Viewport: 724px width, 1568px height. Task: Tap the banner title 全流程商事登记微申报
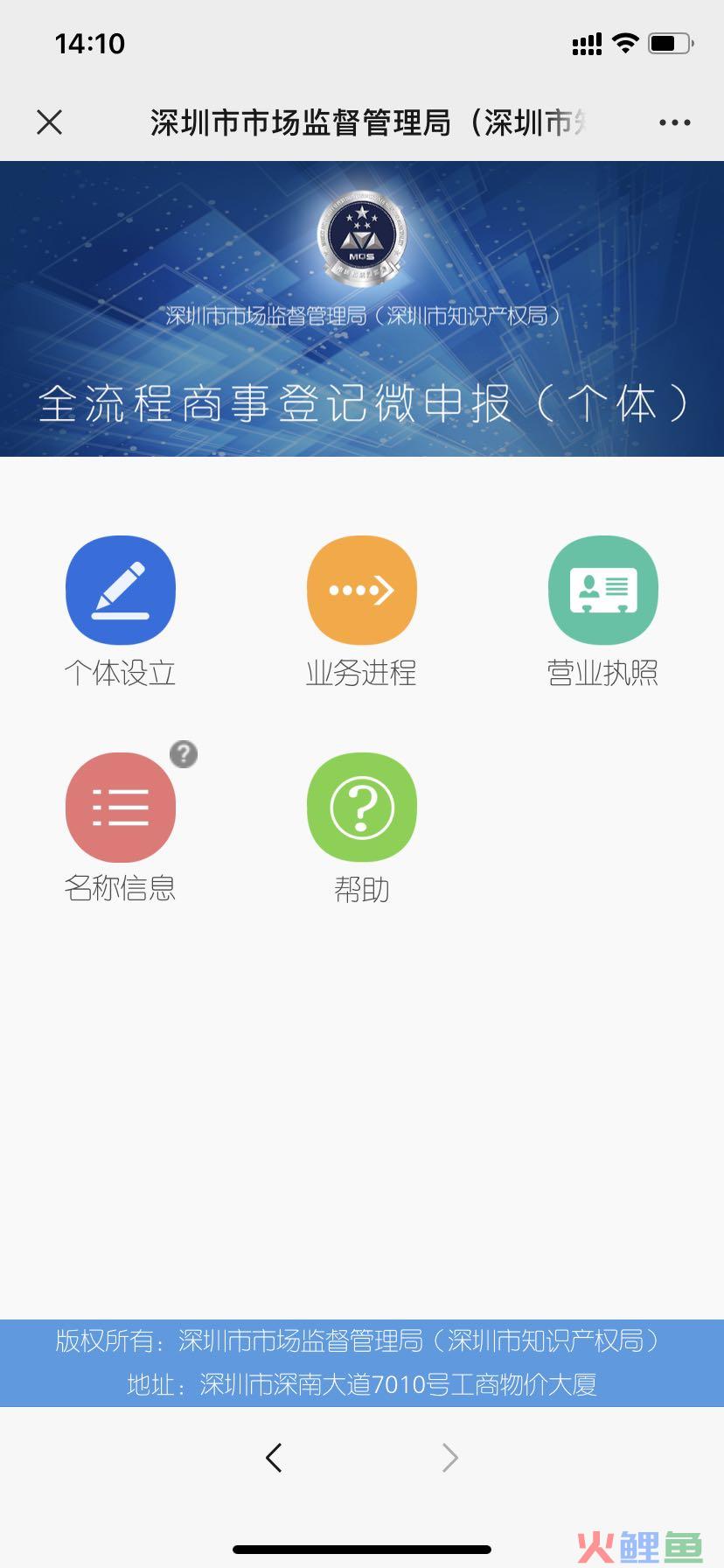pyautogui.click(x=362, y=404)
